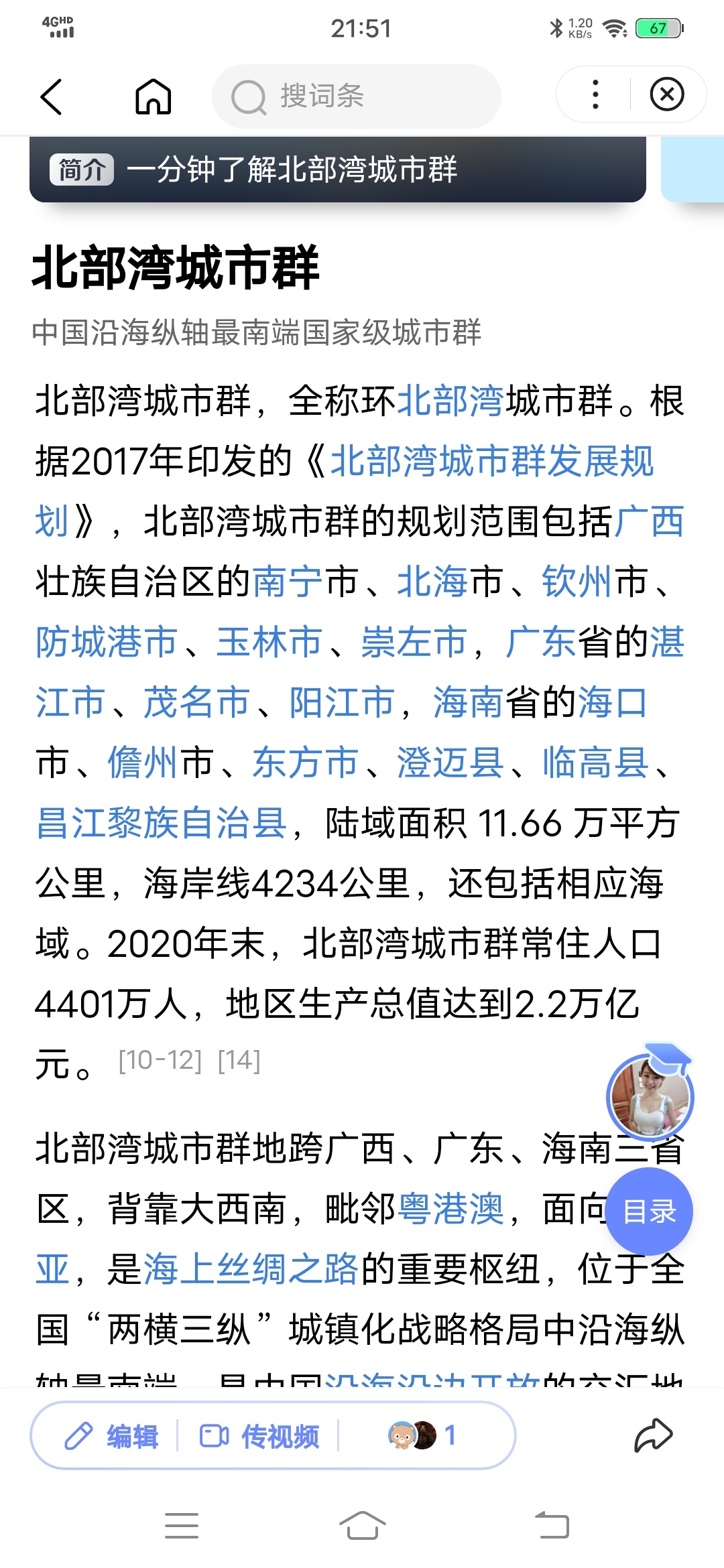Open the 玉林市 link
The image size is (724, 1568).
[x=269, y=642]
